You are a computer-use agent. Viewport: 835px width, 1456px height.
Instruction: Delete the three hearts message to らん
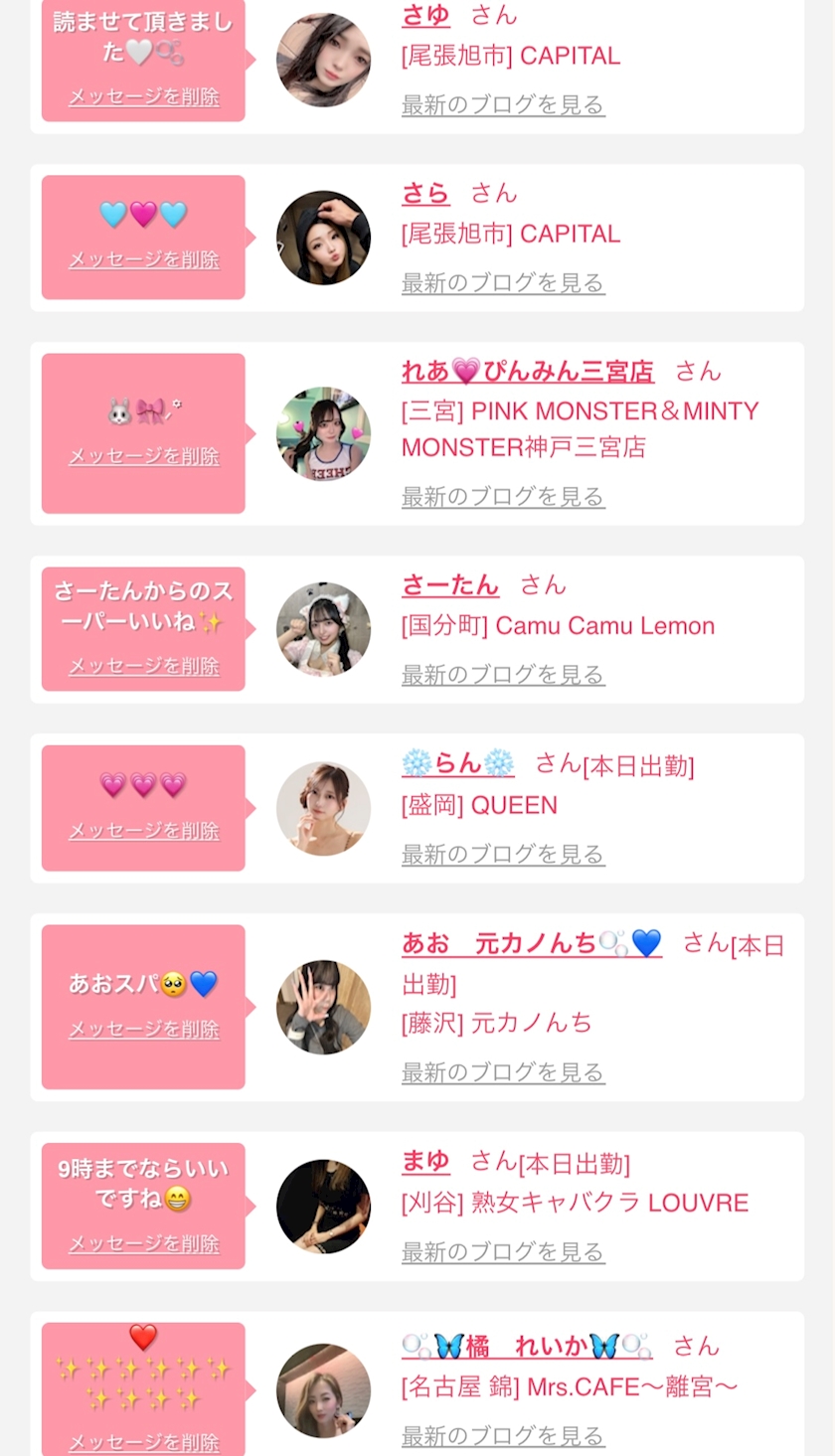[144, 831]
